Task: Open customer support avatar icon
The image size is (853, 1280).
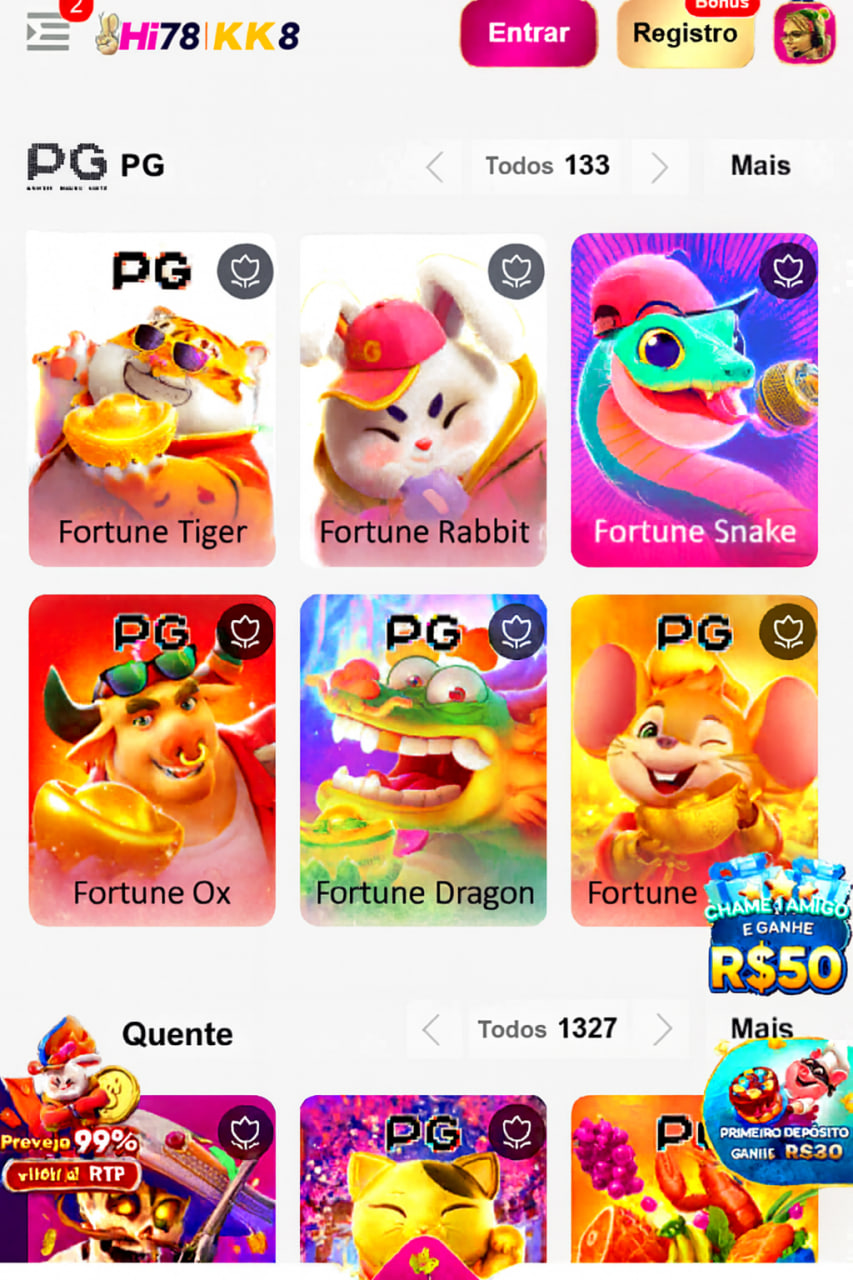Action: click(x=804, y=34)
